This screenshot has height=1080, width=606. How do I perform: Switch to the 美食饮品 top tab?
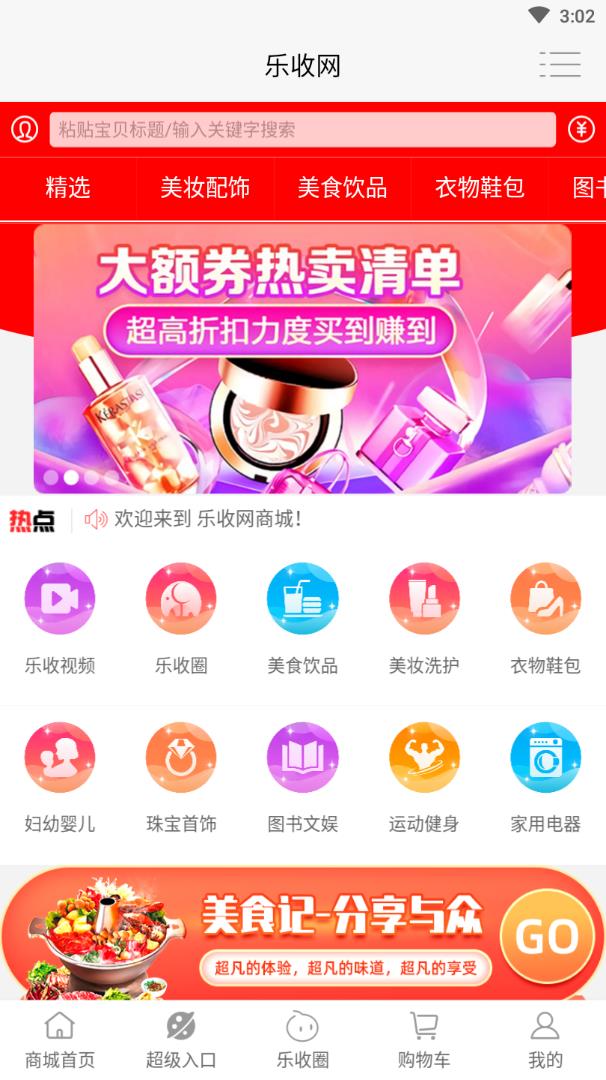click(x=342, y=187)
